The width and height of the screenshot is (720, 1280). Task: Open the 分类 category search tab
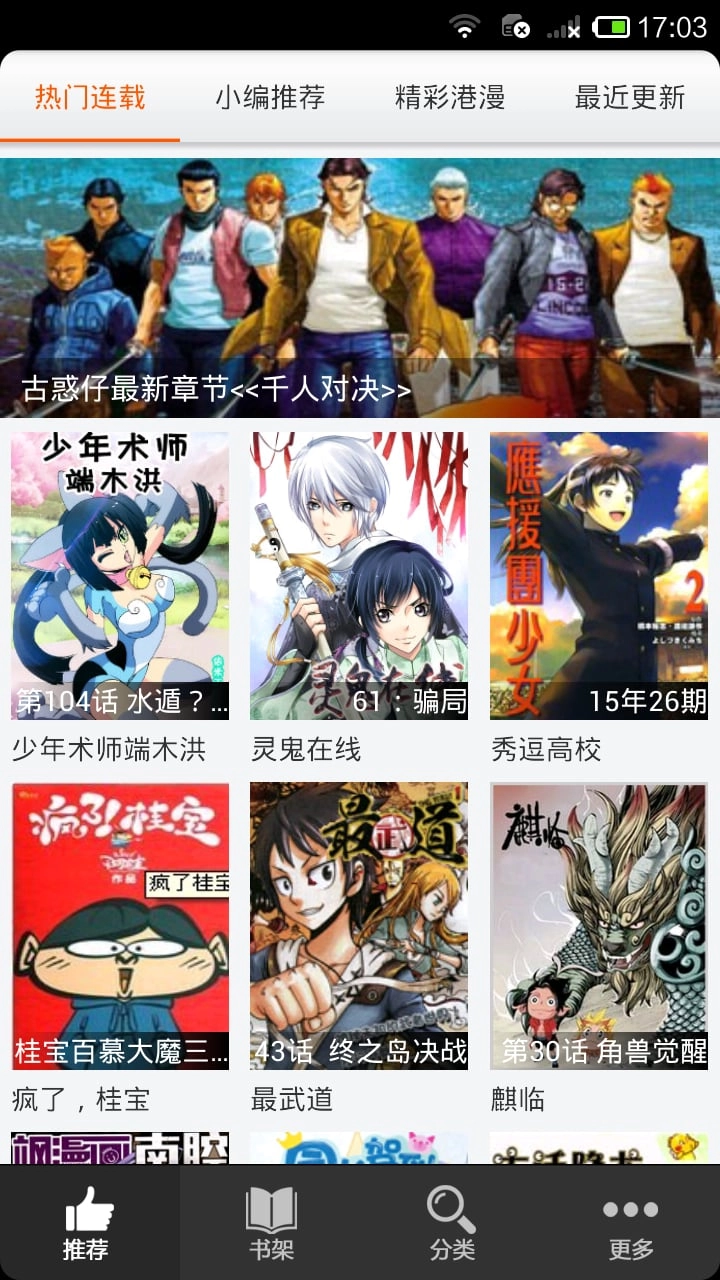pyautogui.click(x=451, y=1223)
